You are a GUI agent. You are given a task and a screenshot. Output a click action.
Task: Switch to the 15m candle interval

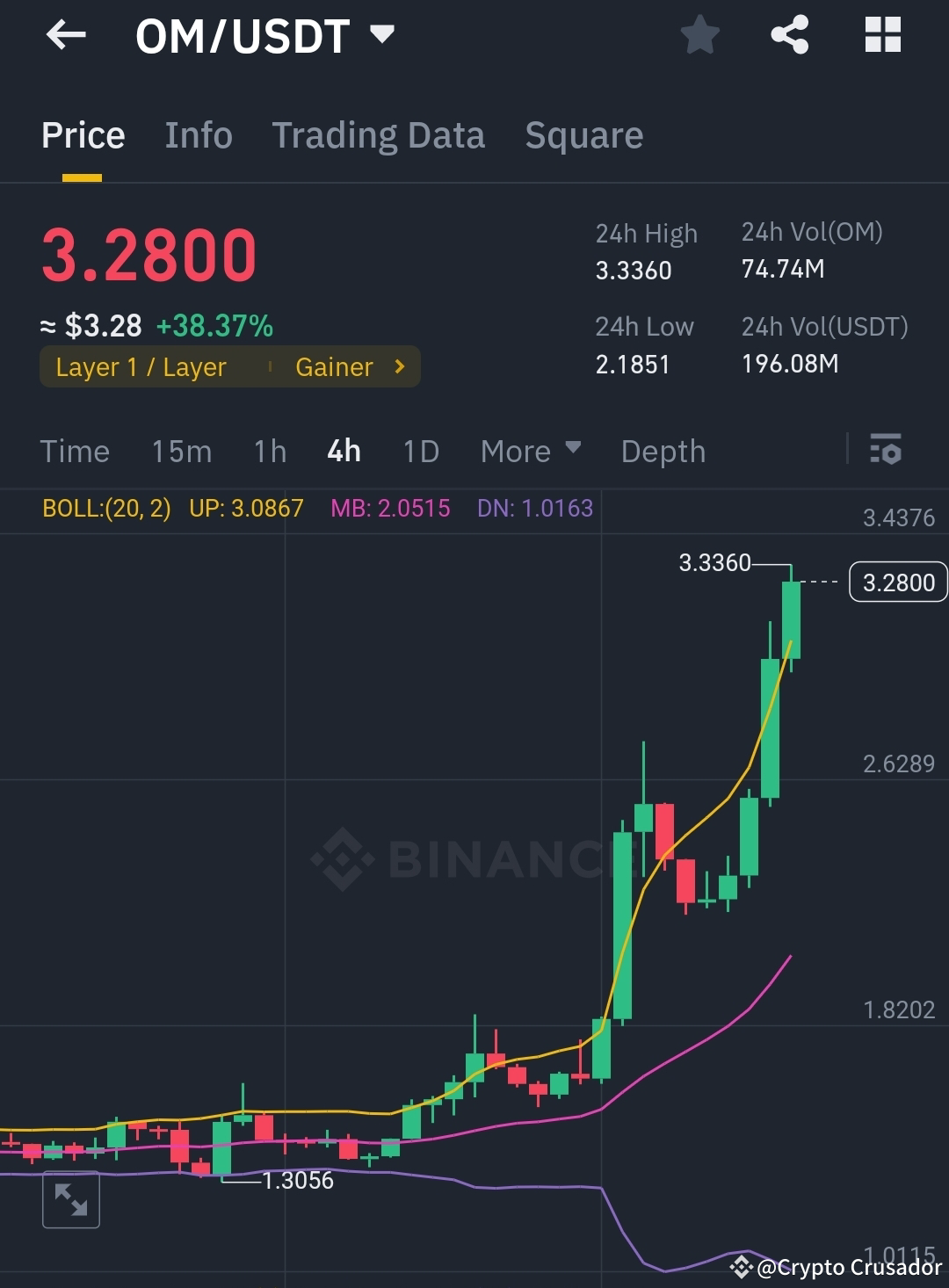click(182, 451)
